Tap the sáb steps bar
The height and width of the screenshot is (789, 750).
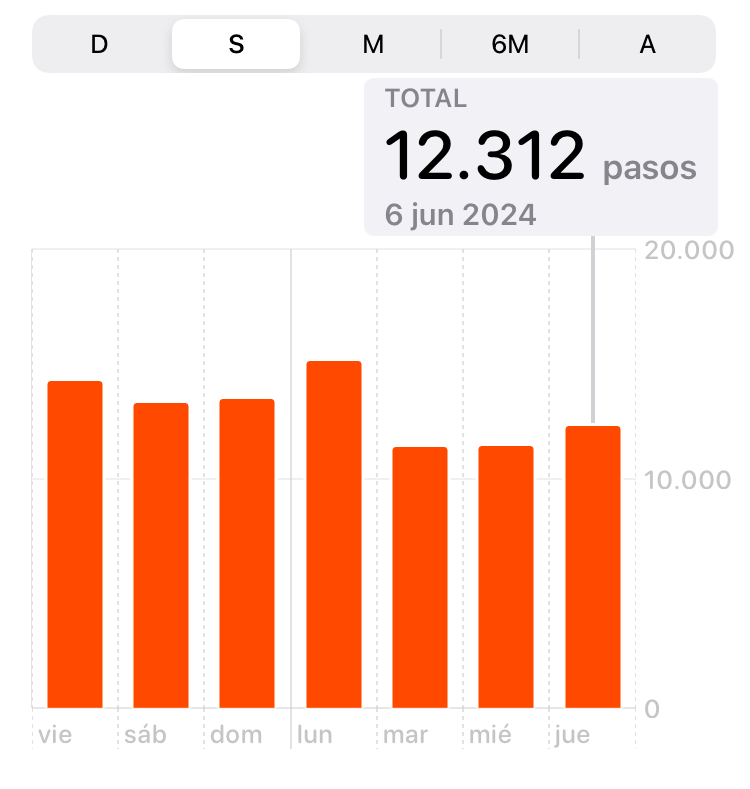(161, 556)
